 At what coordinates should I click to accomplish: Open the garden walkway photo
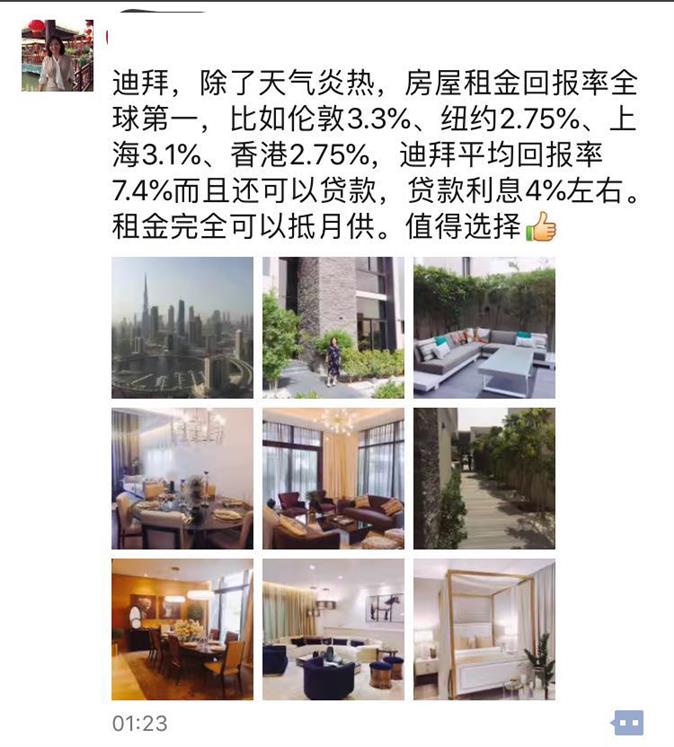click(x=484, y=478)
